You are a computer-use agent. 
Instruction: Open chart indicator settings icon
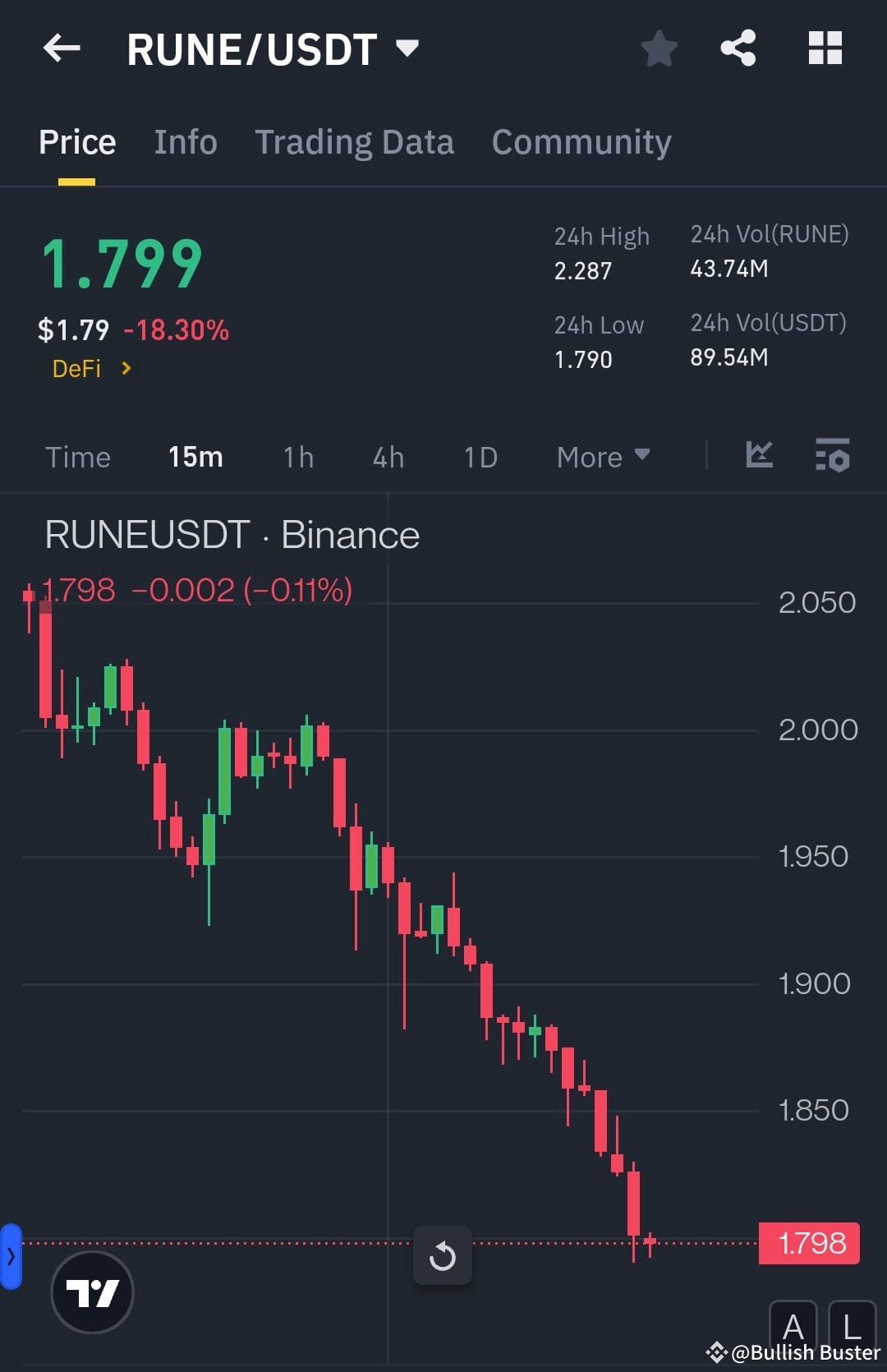[x=832, y=457]
